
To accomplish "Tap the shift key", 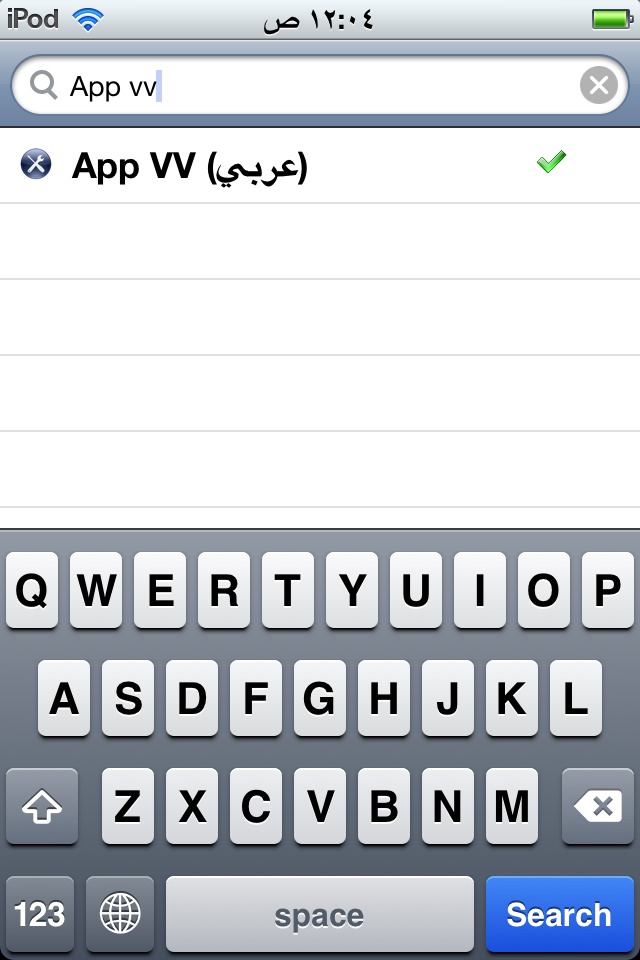I will click(42, 807).
